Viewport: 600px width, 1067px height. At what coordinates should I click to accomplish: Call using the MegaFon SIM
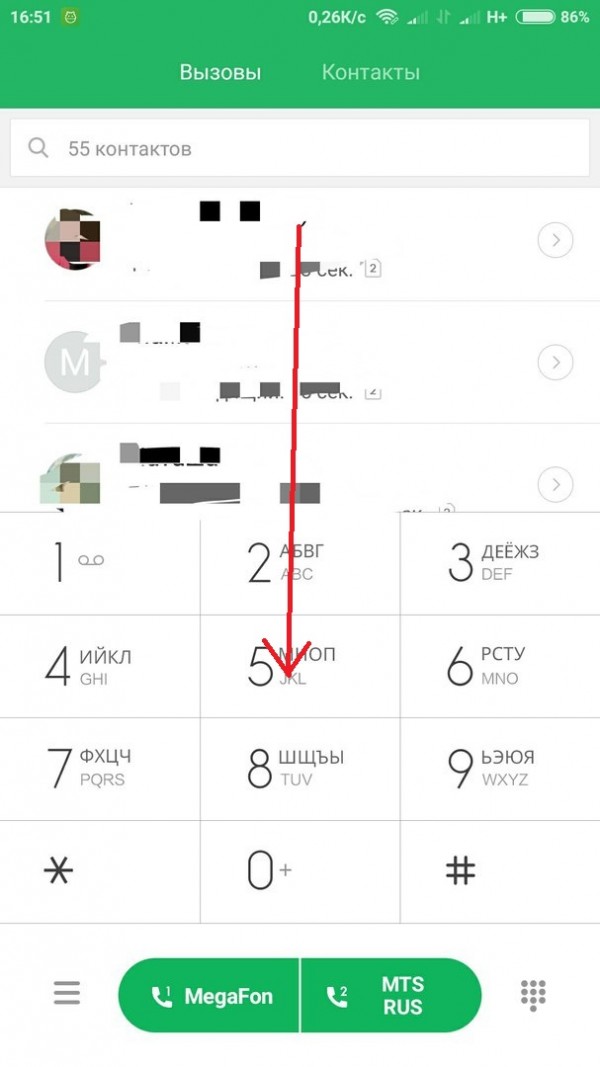(x=209, y=995)
